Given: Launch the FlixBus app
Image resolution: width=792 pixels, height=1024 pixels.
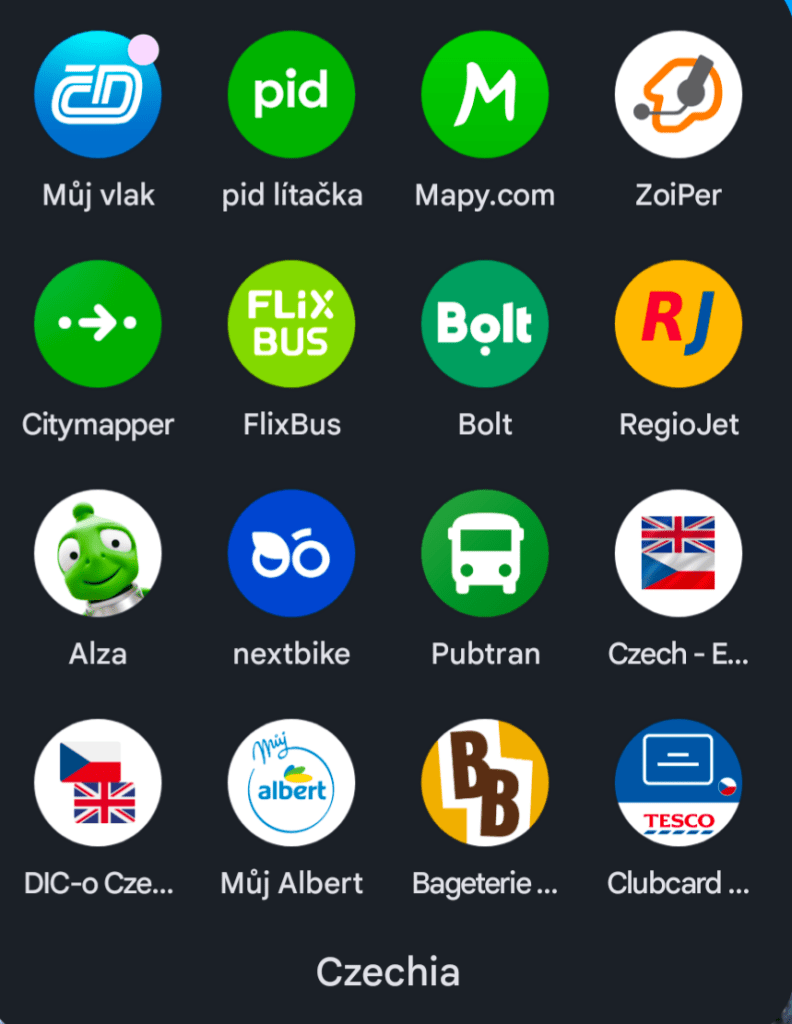Looking at the screenshot, I should (x=291, y=324).
